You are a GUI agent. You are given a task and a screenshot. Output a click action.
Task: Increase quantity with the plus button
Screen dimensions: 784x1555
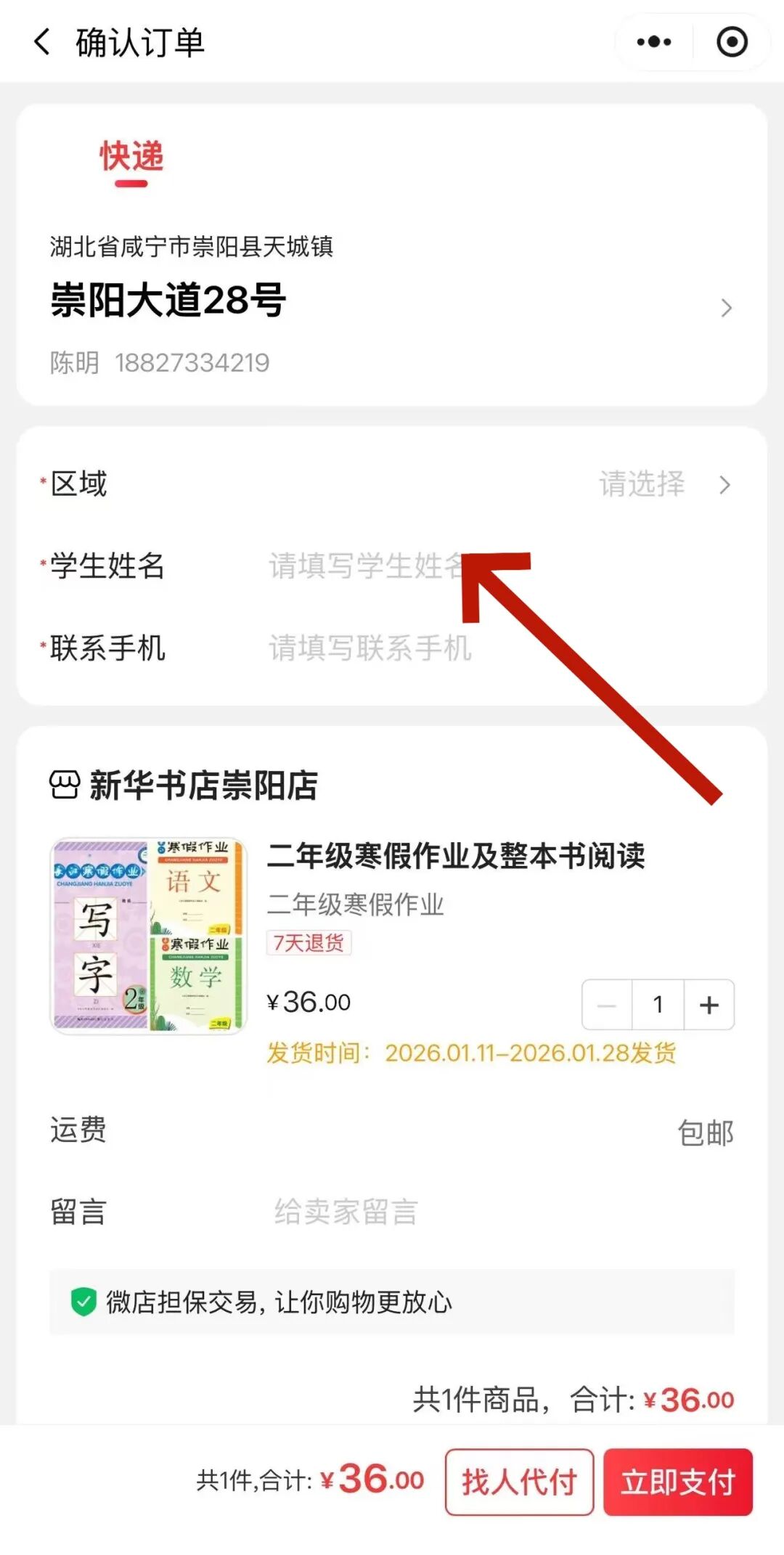[709, 1005]
